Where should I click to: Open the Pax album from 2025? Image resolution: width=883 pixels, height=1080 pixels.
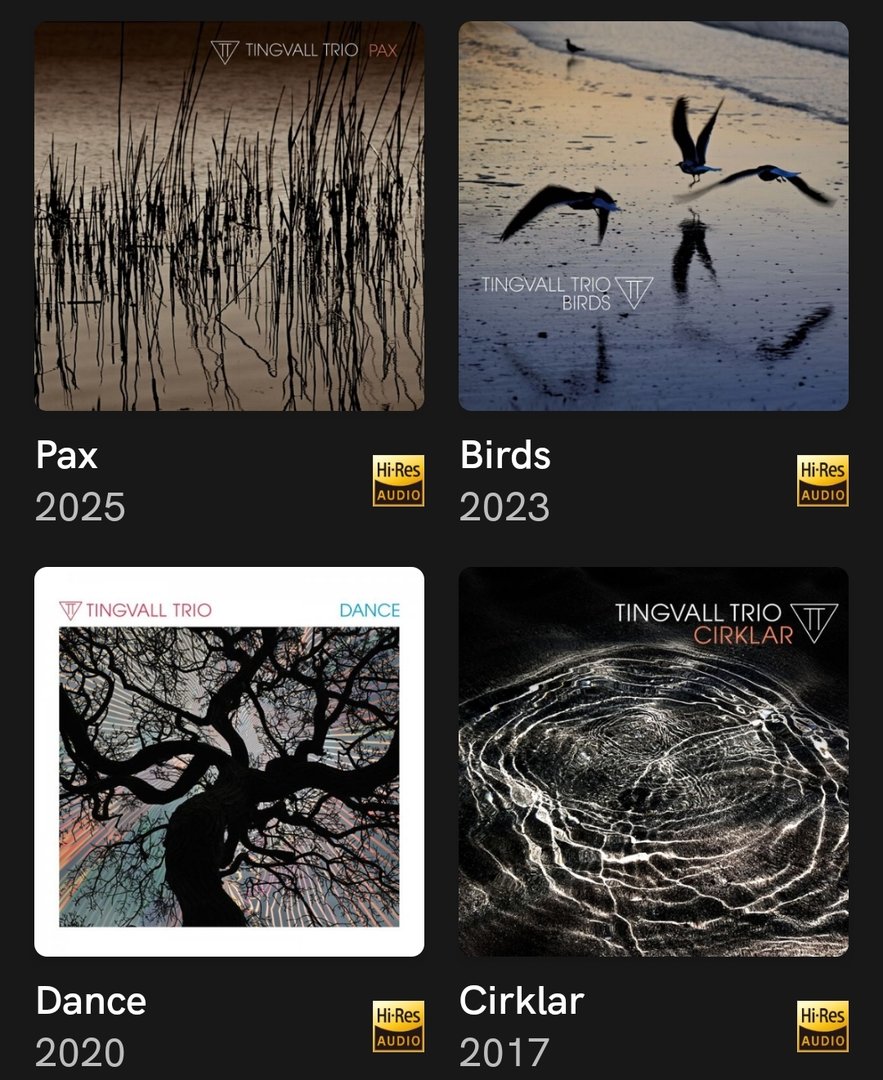click(229, 216)
